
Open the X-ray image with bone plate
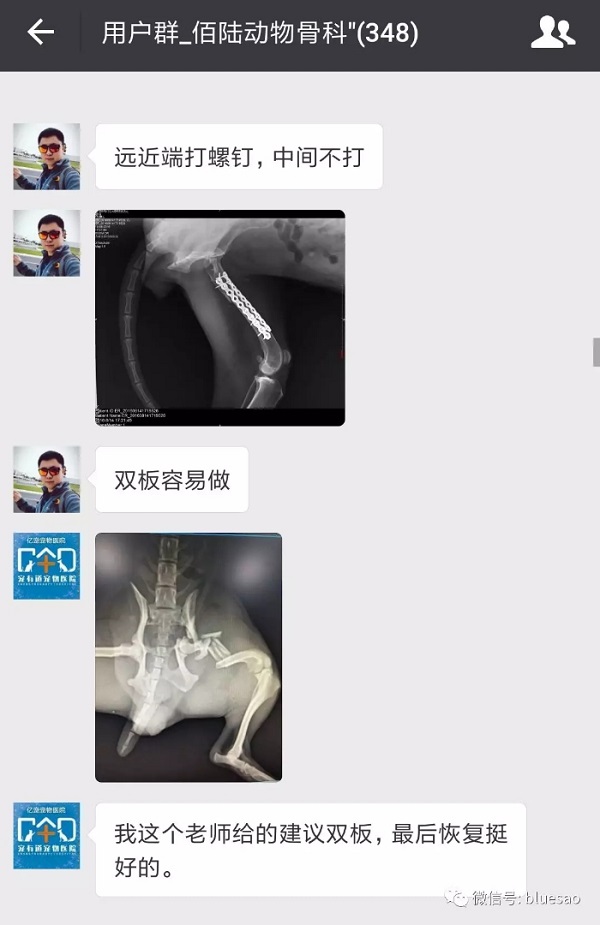220,318
